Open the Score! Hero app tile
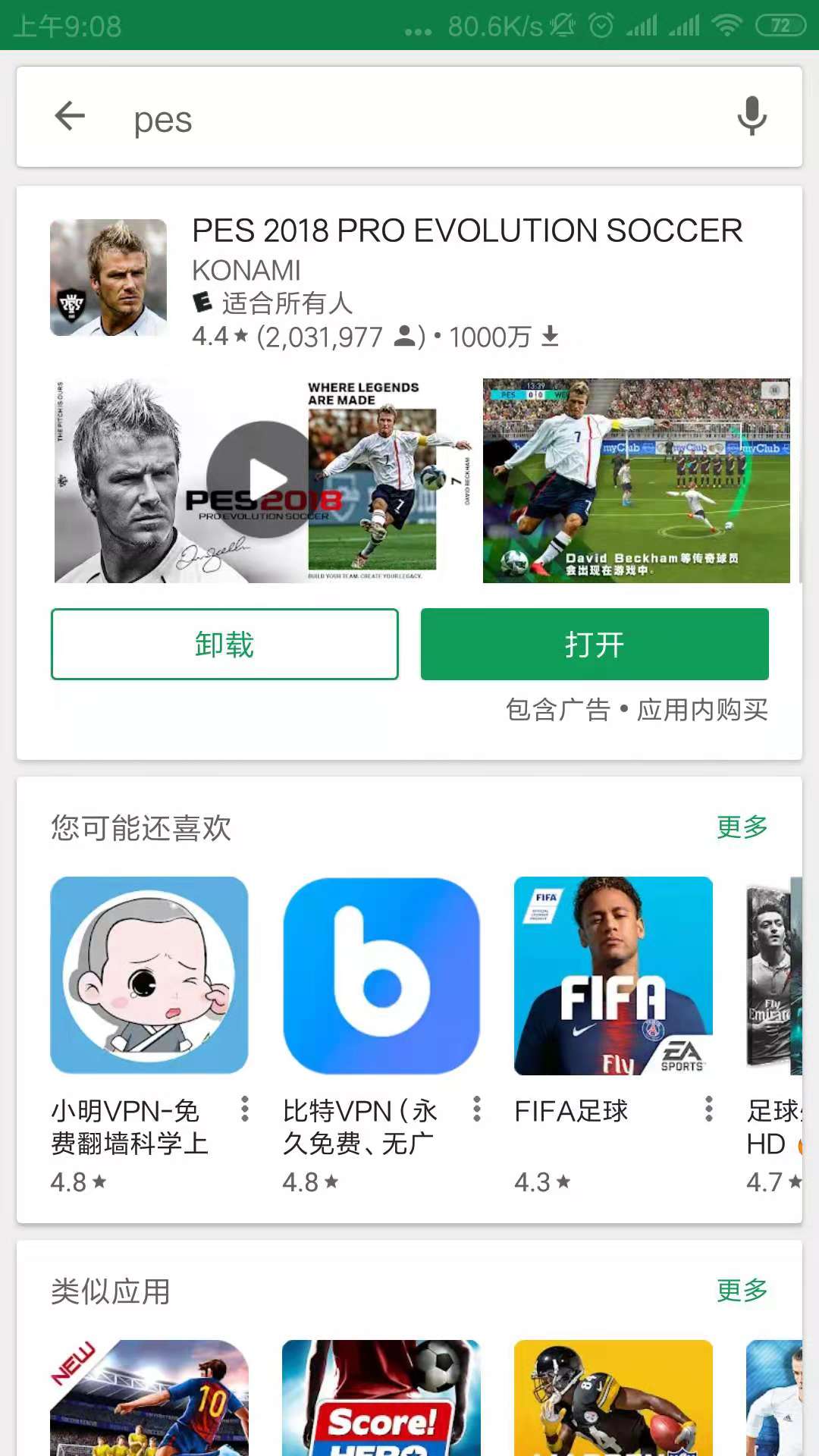819x1456 pixels. tap(381, 1399)
